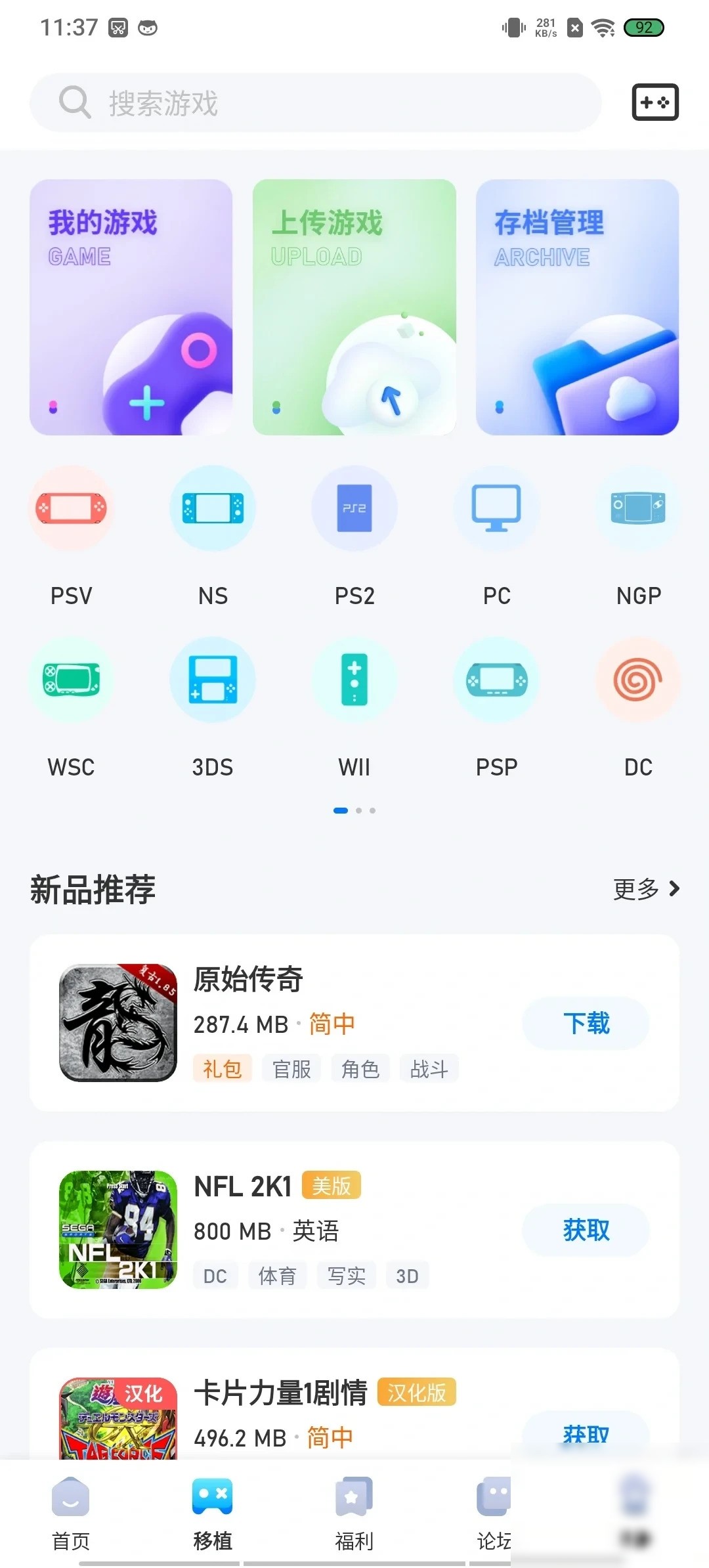The image size is (709, 1568).
Task: Tap 获取 for NFL 2K1
Action: click(586, 1230)
